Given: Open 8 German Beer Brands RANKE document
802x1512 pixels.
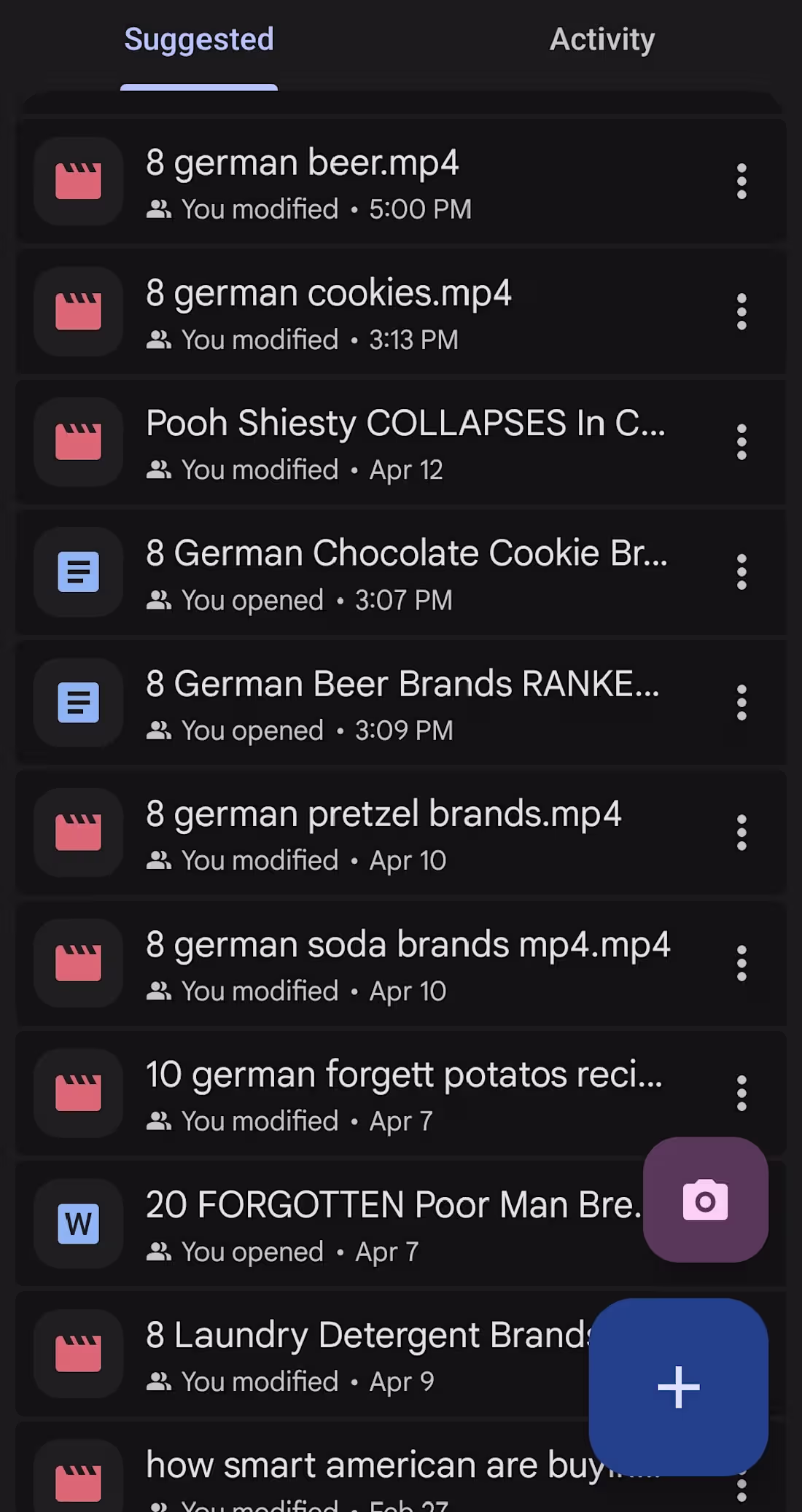Looking at the screenshot, I should coord(402,685).
